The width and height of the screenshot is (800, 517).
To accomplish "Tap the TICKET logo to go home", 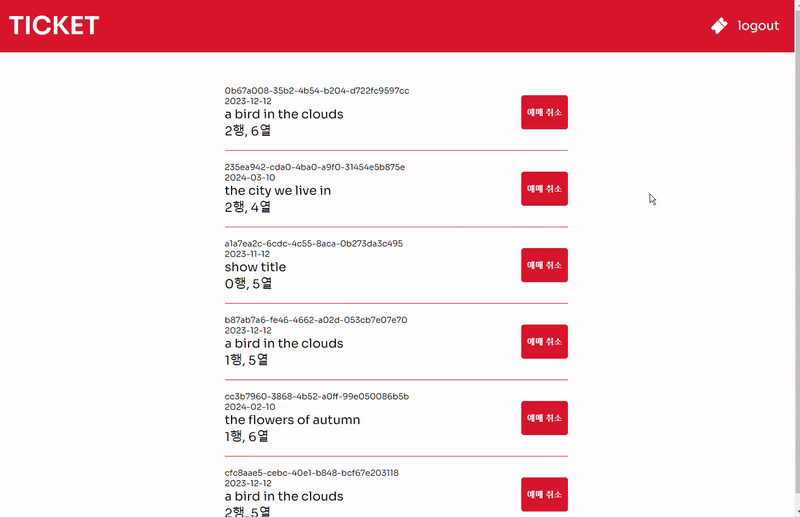I will [54, 26].
